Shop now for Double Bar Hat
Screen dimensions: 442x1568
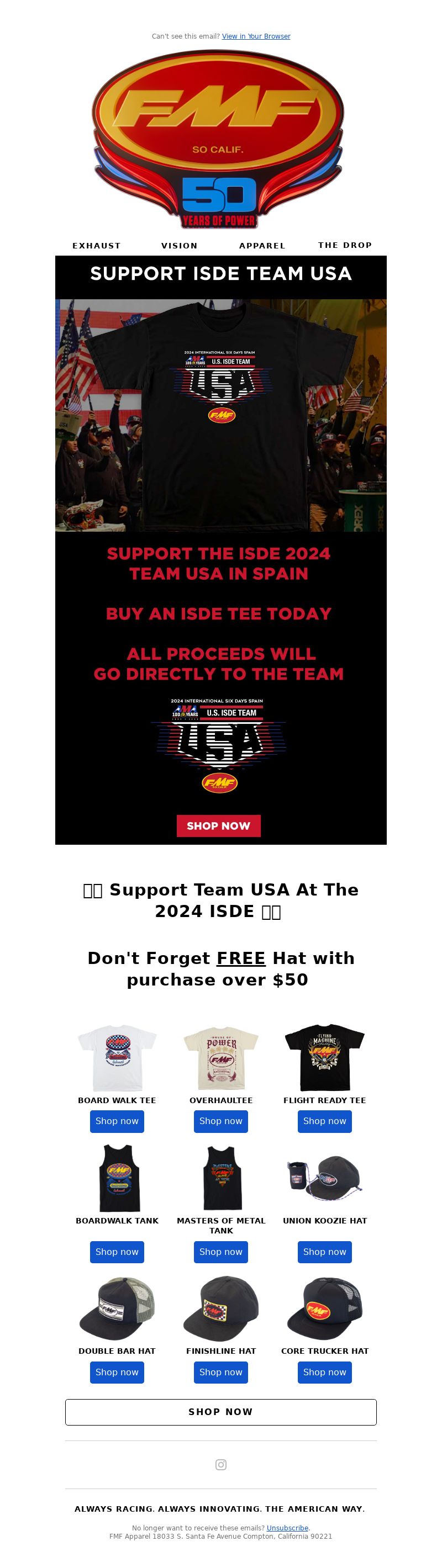click(117, 1373)
